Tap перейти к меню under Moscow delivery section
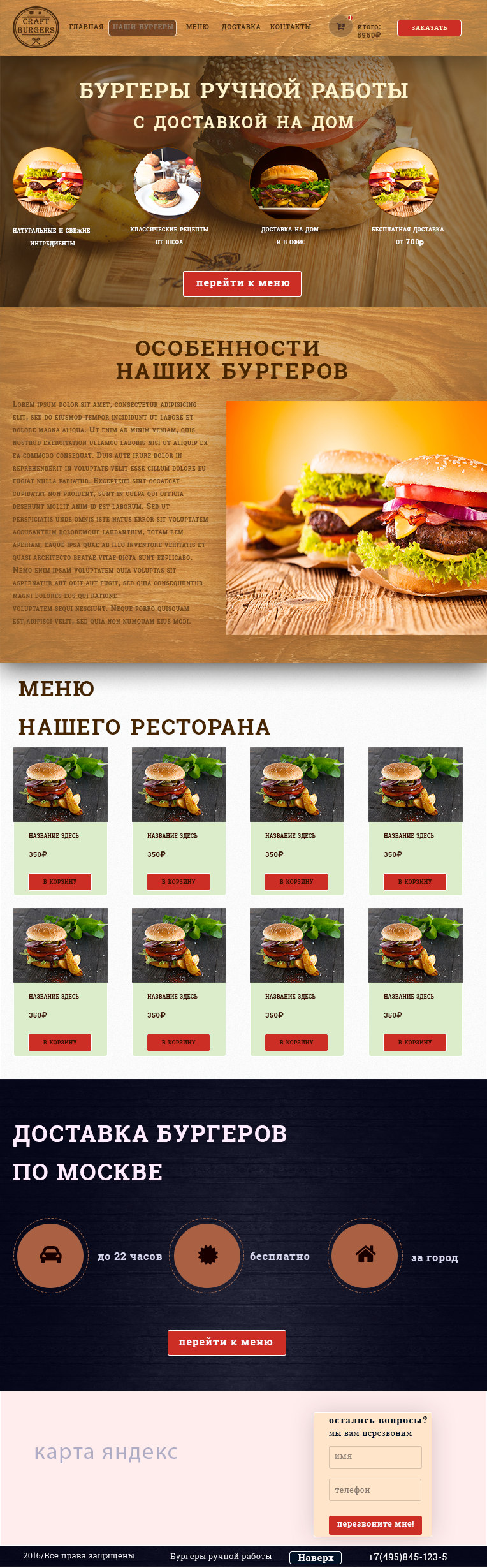 coord(226,1342)
